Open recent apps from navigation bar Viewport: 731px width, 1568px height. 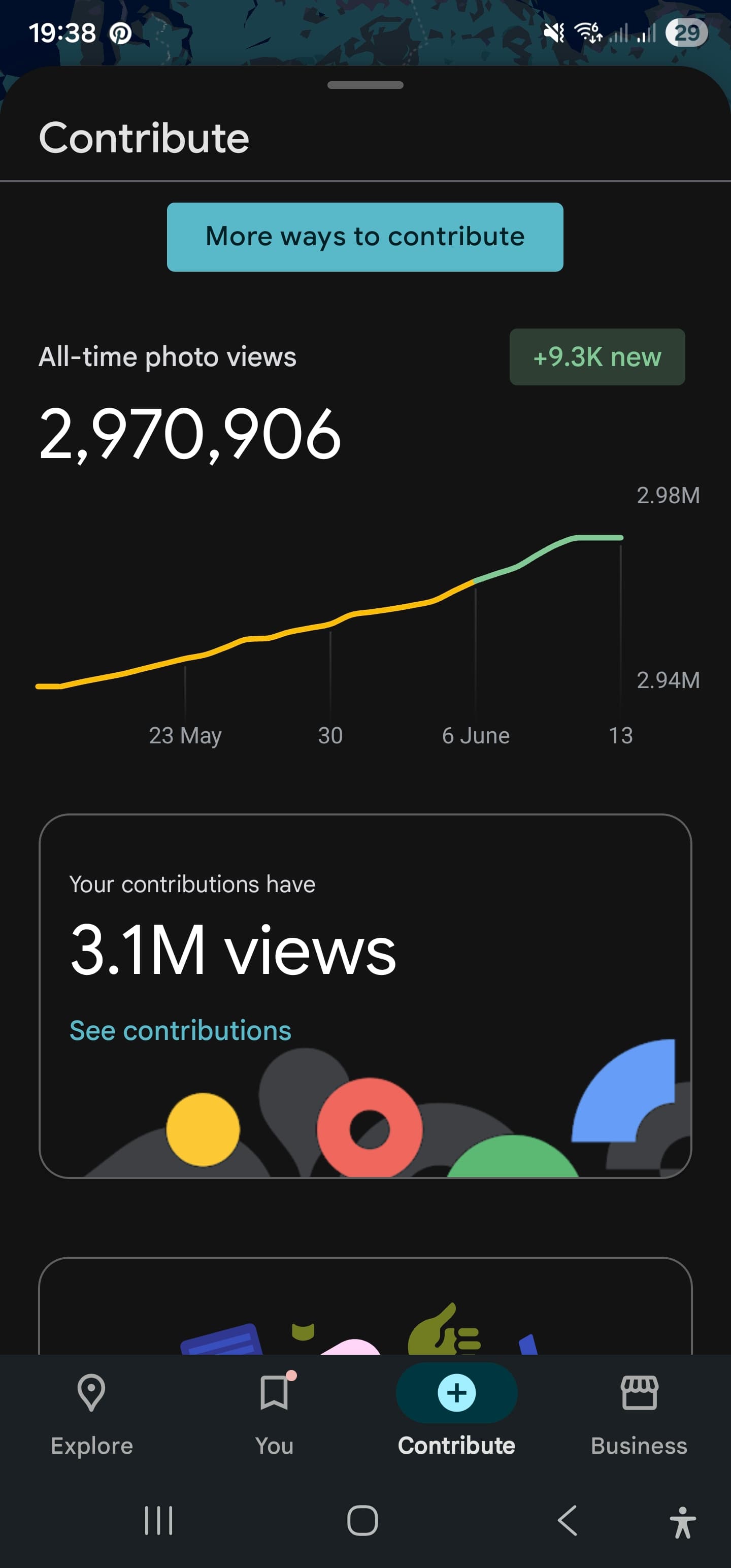pyautogui.click(x=158, y=1520)
